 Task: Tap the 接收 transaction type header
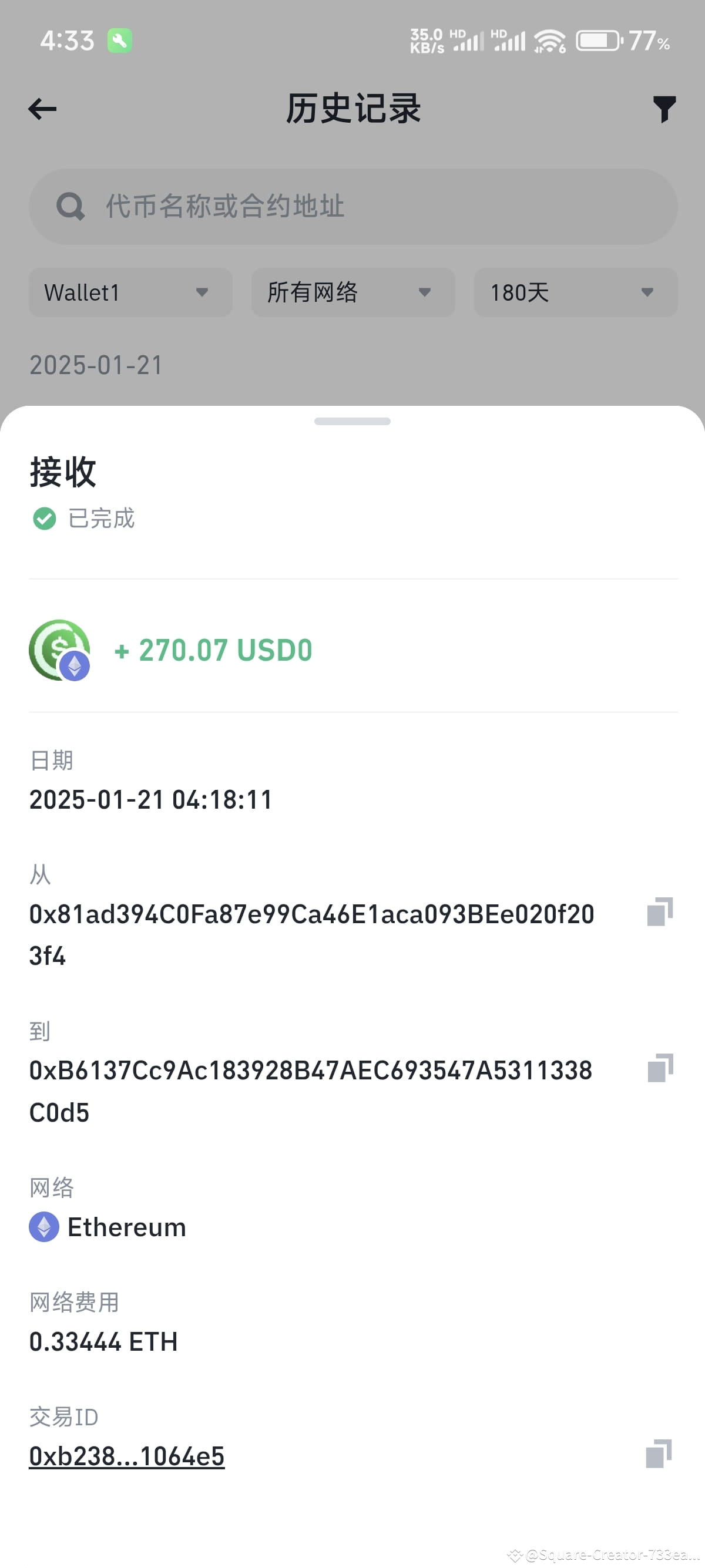tap(62, 472)
